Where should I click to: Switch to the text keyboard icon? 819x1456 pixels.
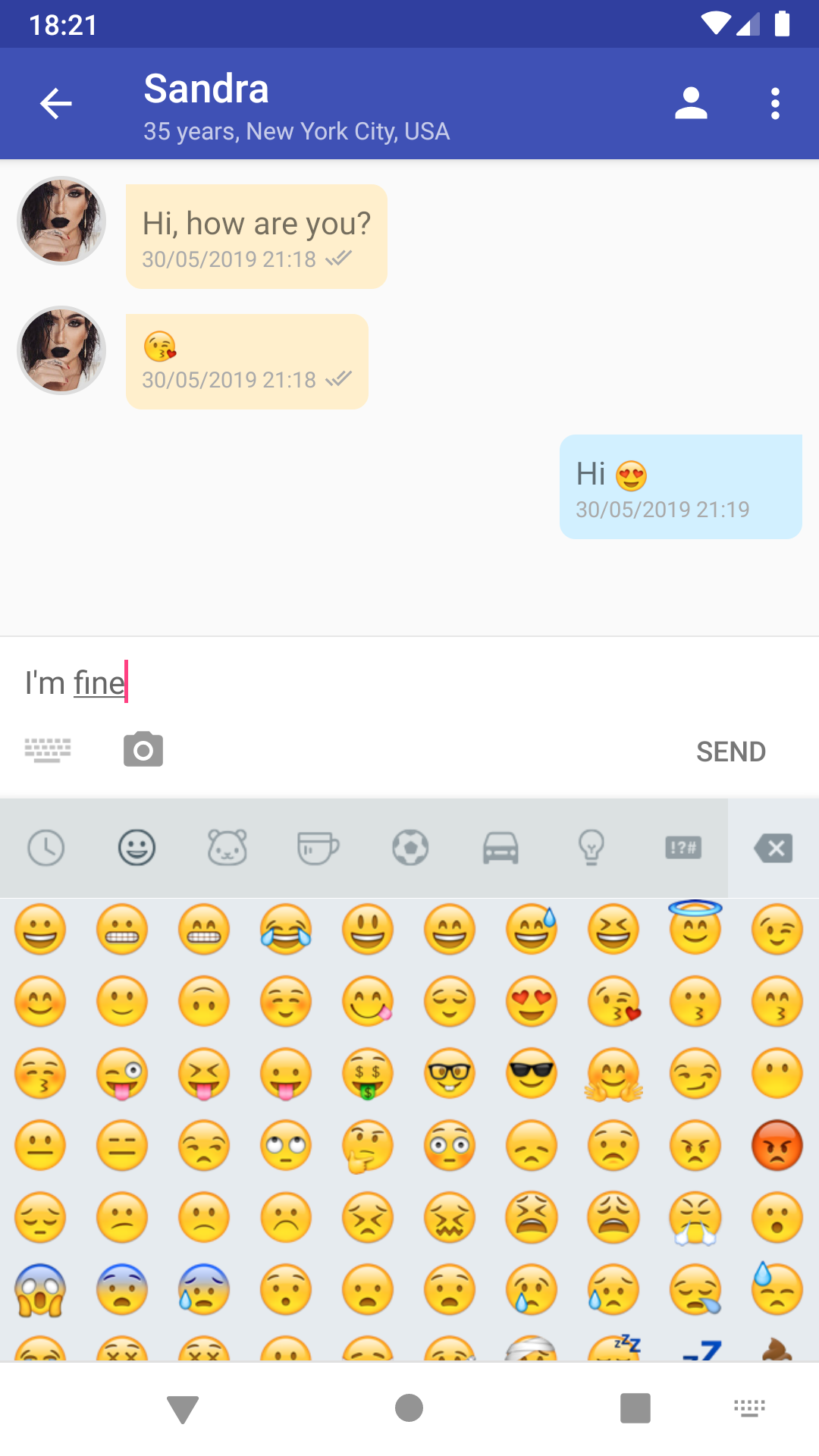coord(48,750)
